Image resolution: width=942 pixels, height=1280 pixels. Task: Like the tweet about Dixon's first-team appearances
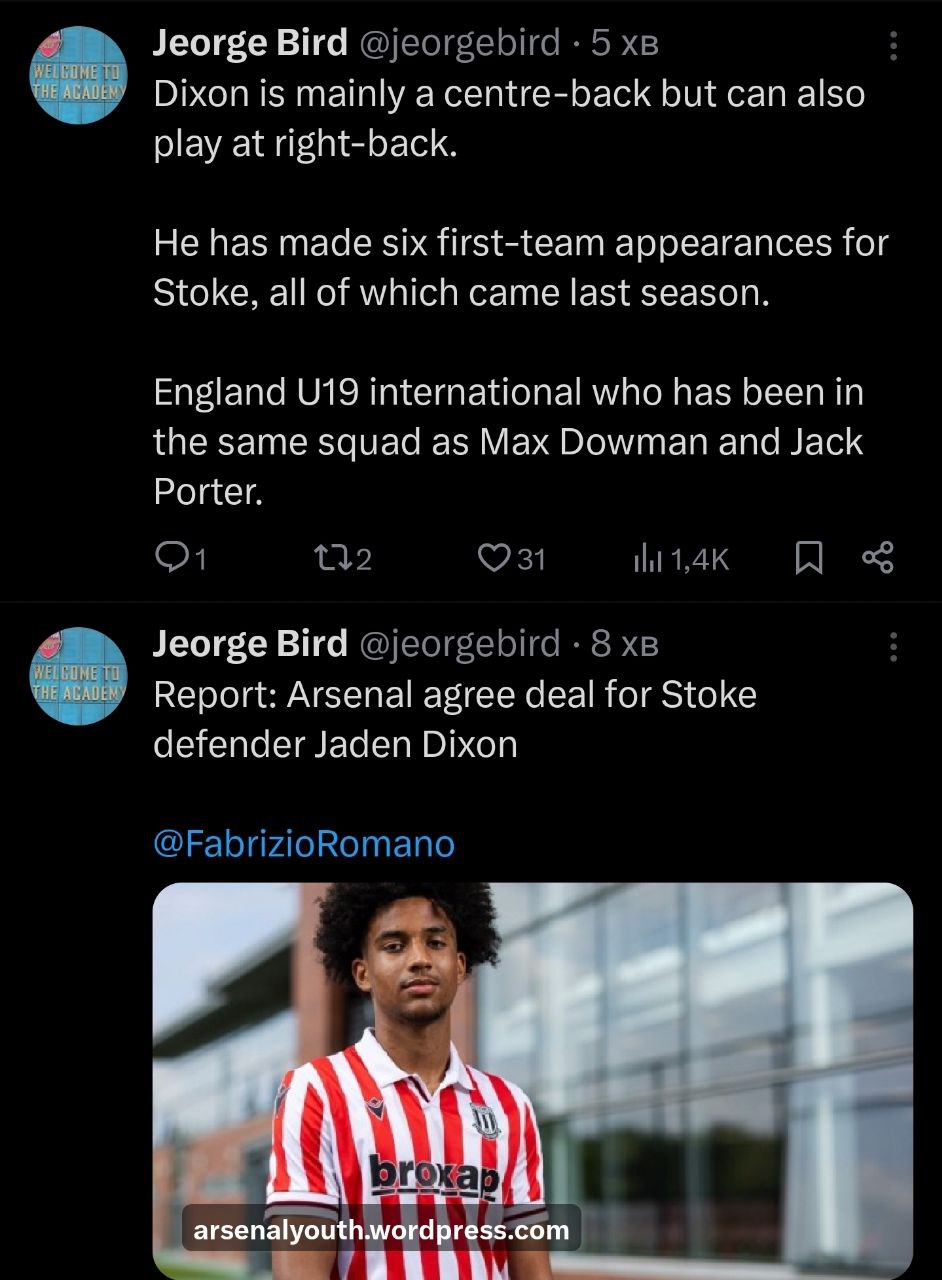(493, 558)
